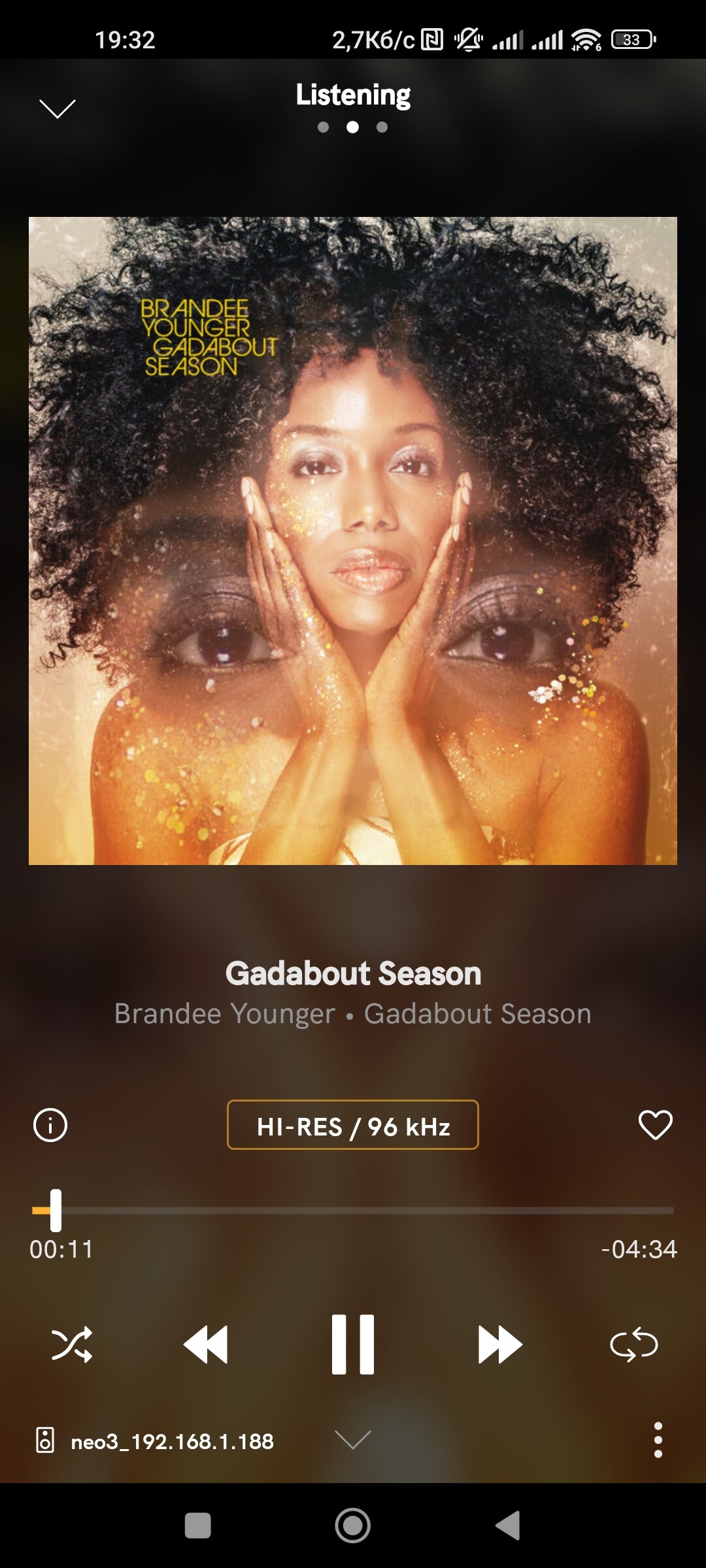
Task: Go to the home screen via system home
Action: click(x=353, y=1526)
